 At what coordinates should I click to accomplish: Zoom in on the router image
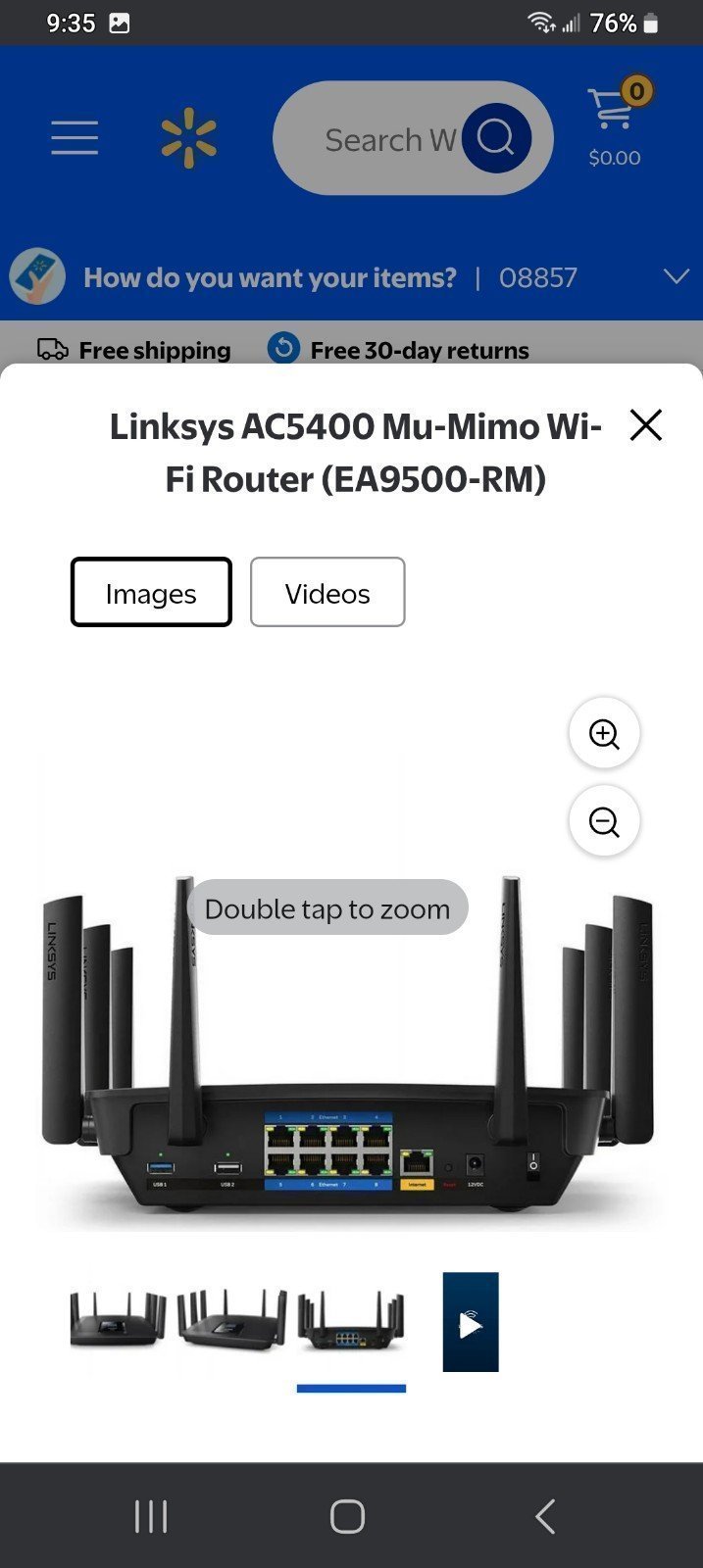point(604,733)
